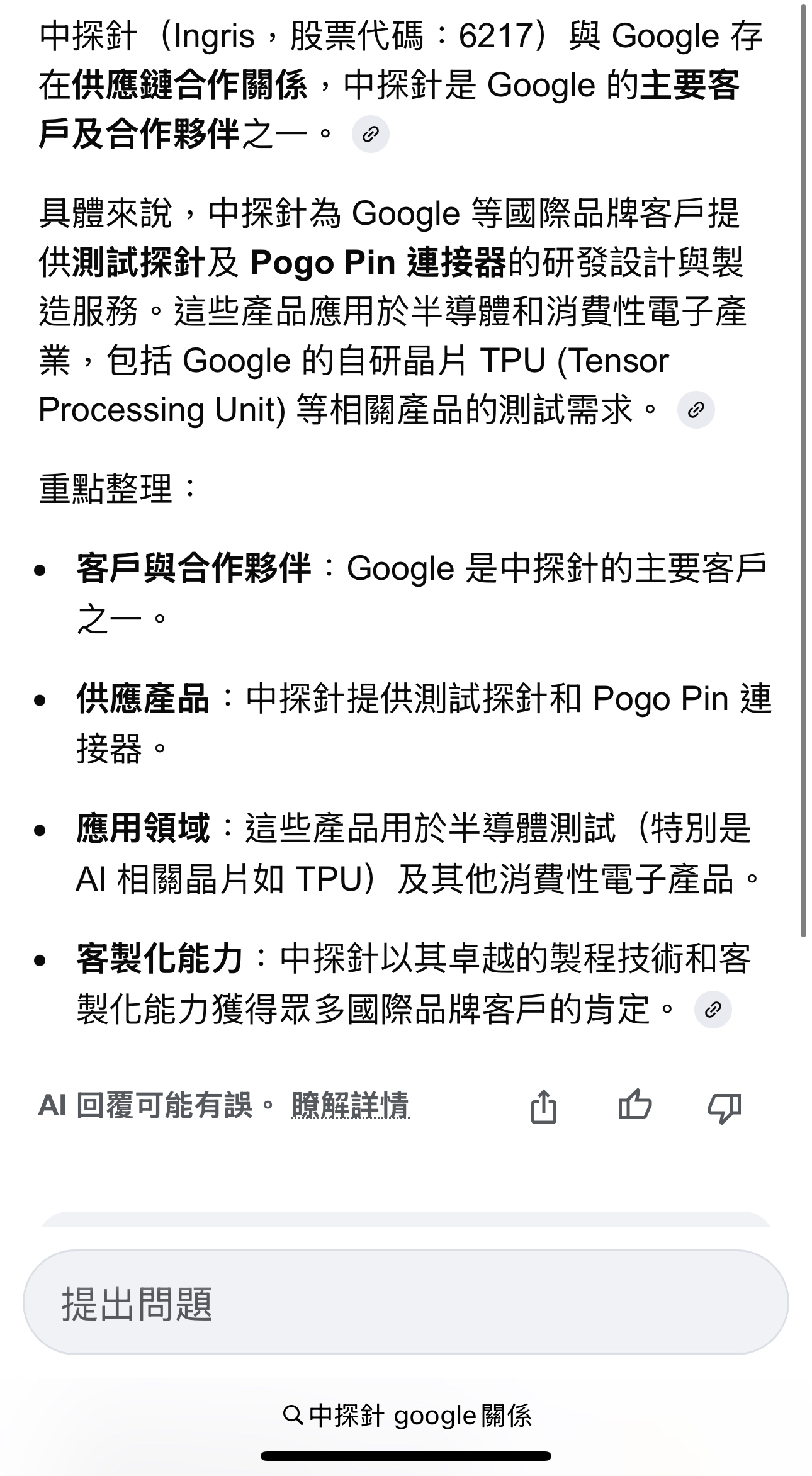Open source link after the first paragraph
Viewport: 812px width, 1476px height.
[x=370, y=134]
